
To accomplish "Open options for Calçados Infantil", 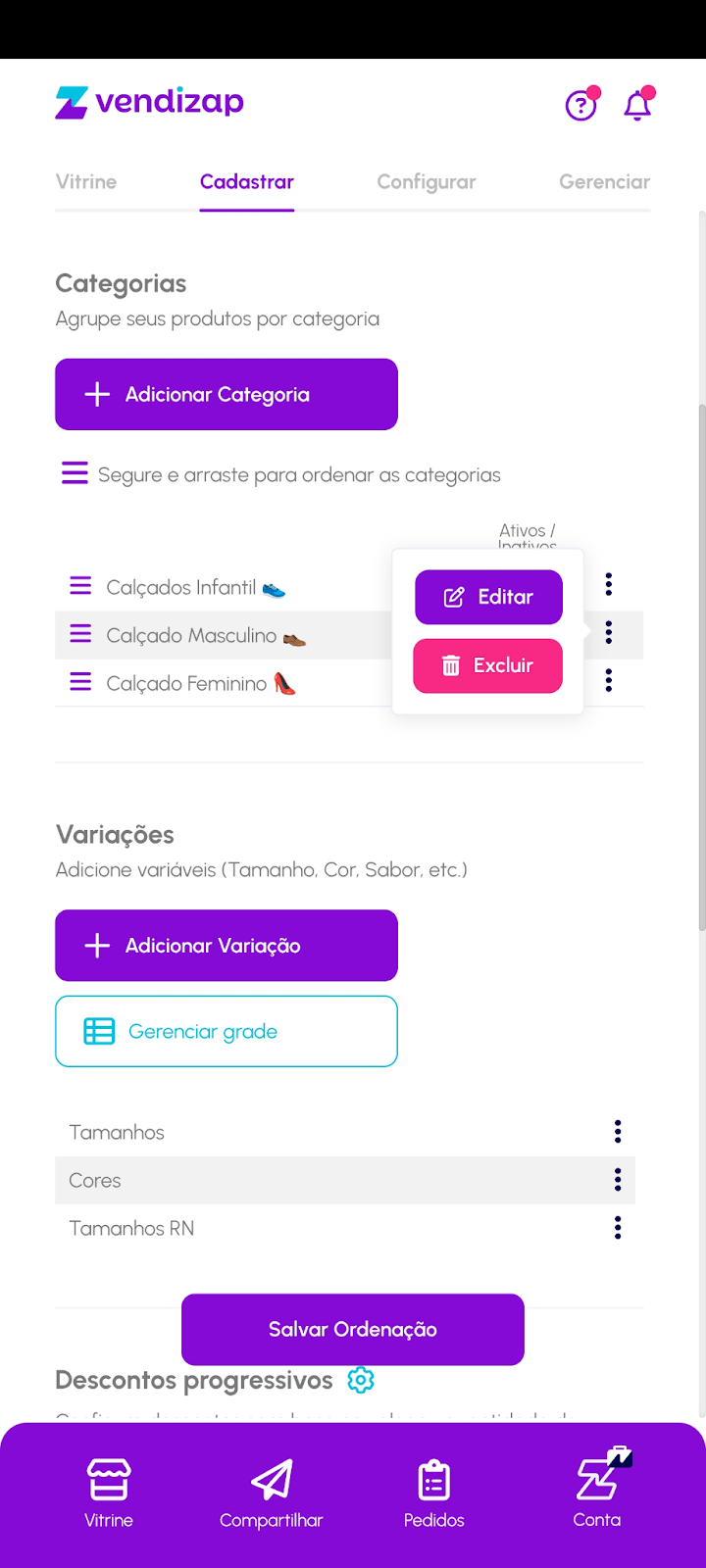I will pyautogui.click(x=609, y=585).
